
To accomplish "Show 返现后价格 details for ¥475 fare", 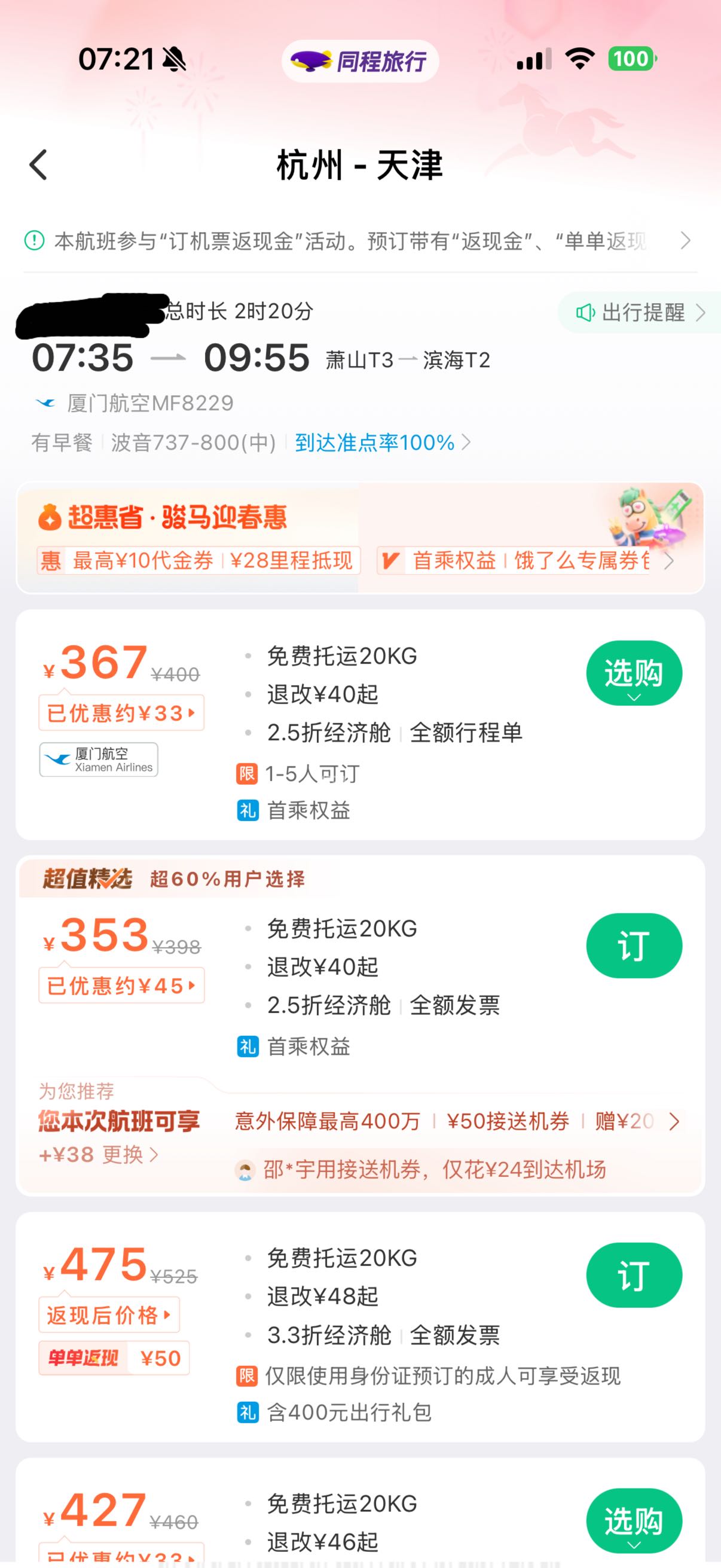I will [x=109, y=1316].
